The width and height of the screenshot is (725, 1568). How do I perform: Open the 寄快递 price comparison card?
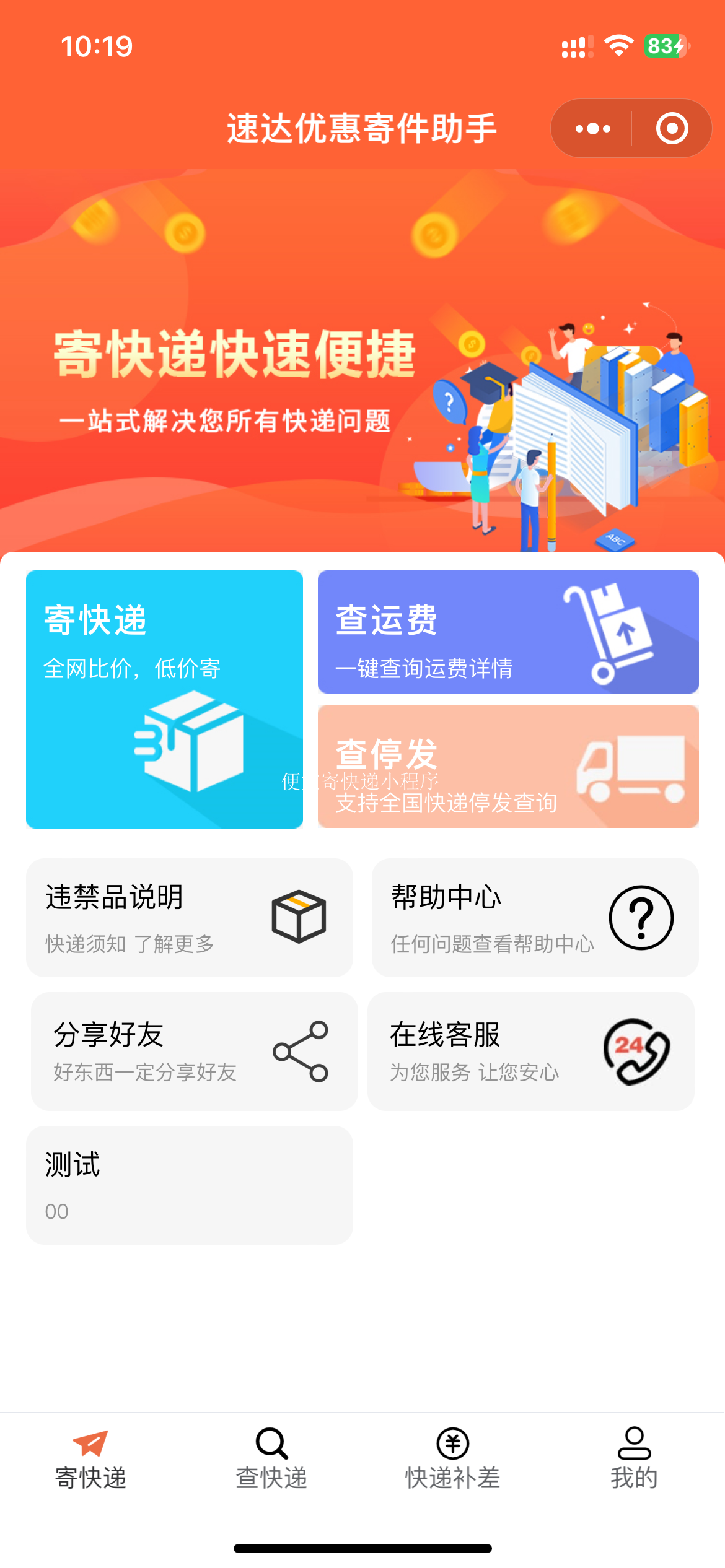pyautogui.click(x=164, y=699)
